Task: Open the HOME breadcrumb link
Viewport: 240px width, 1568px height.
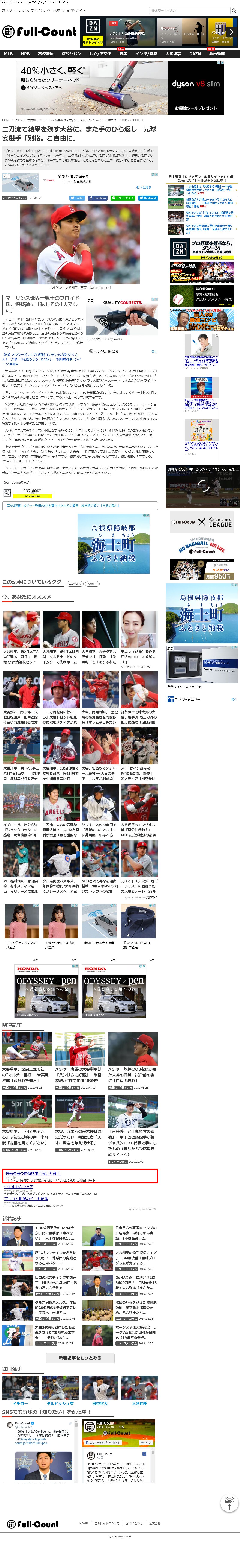Action: click(6, 120)
